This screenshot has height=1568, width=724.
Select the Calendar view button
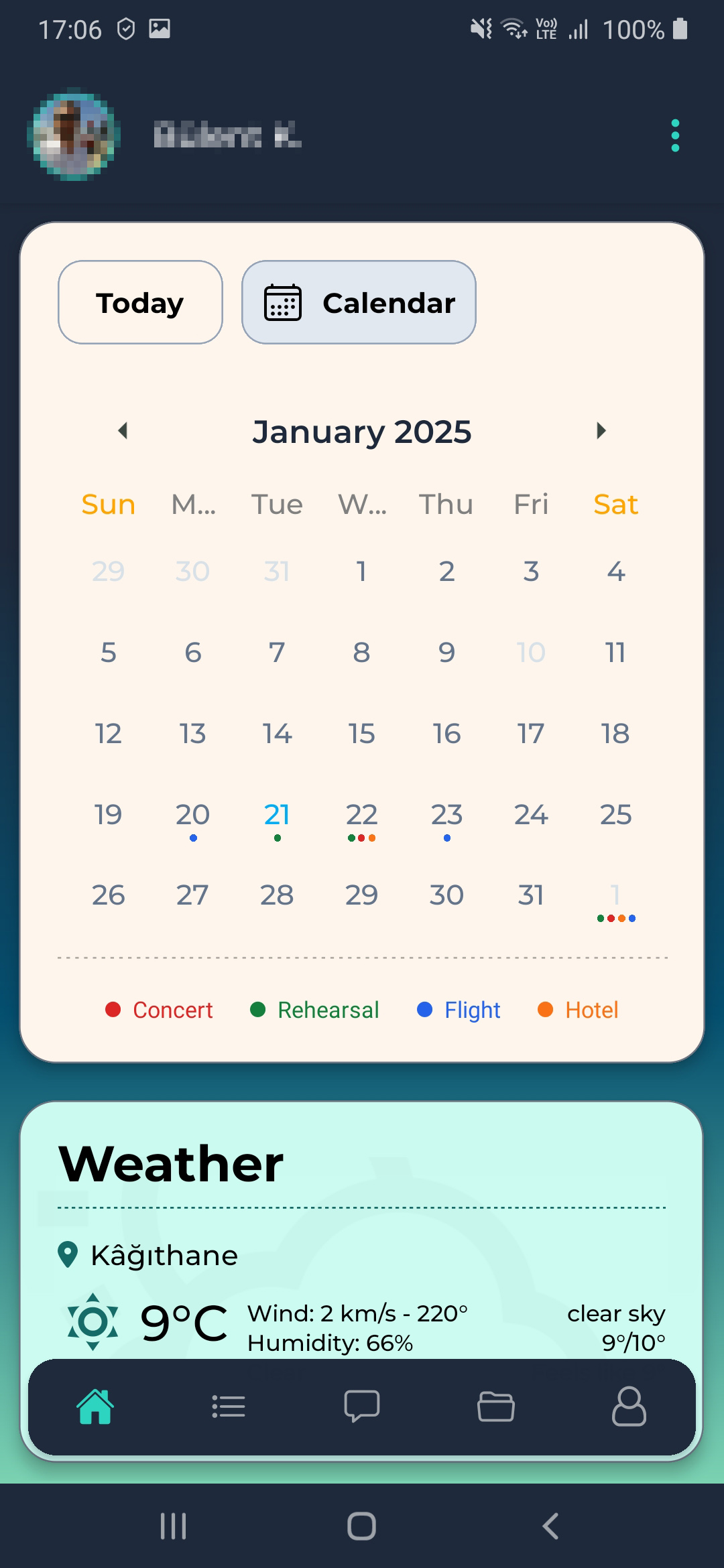pyautogui.click(x=359, y=302)
